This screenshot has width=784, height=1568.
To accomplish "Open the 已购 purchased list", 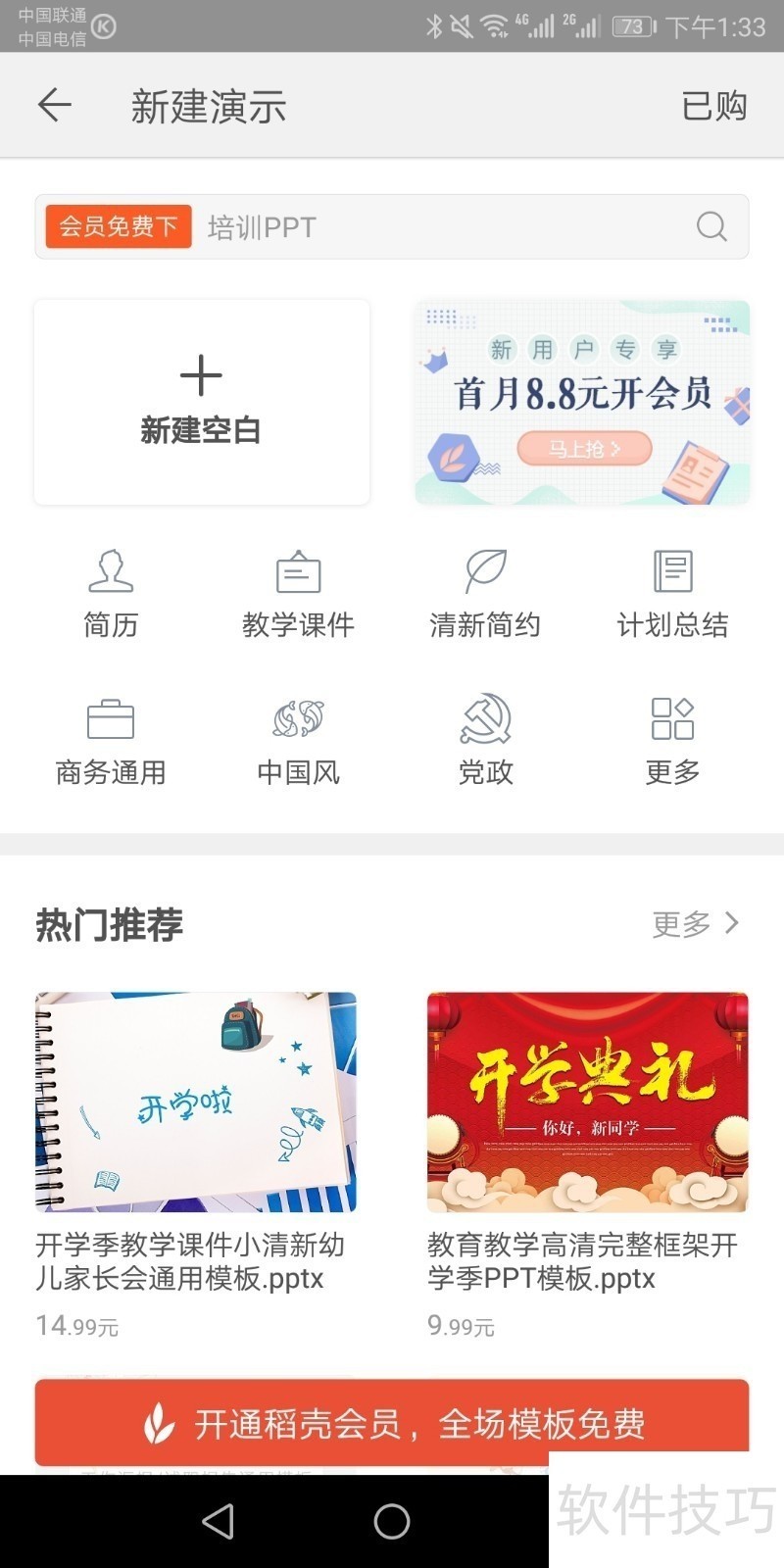I will click(x=713, y=106).
